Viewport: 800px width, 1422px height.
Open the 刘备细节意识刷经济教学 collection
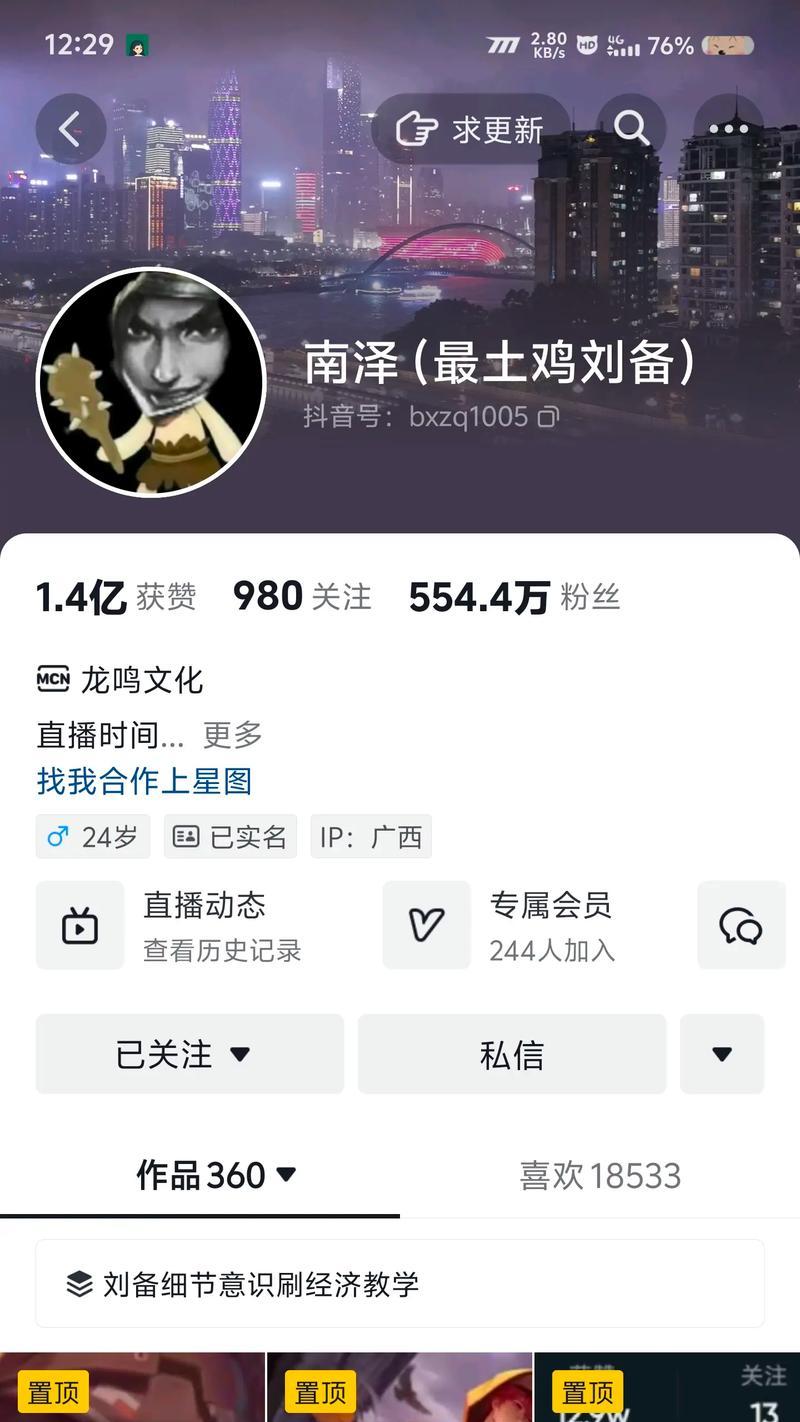pos(400,1284)
